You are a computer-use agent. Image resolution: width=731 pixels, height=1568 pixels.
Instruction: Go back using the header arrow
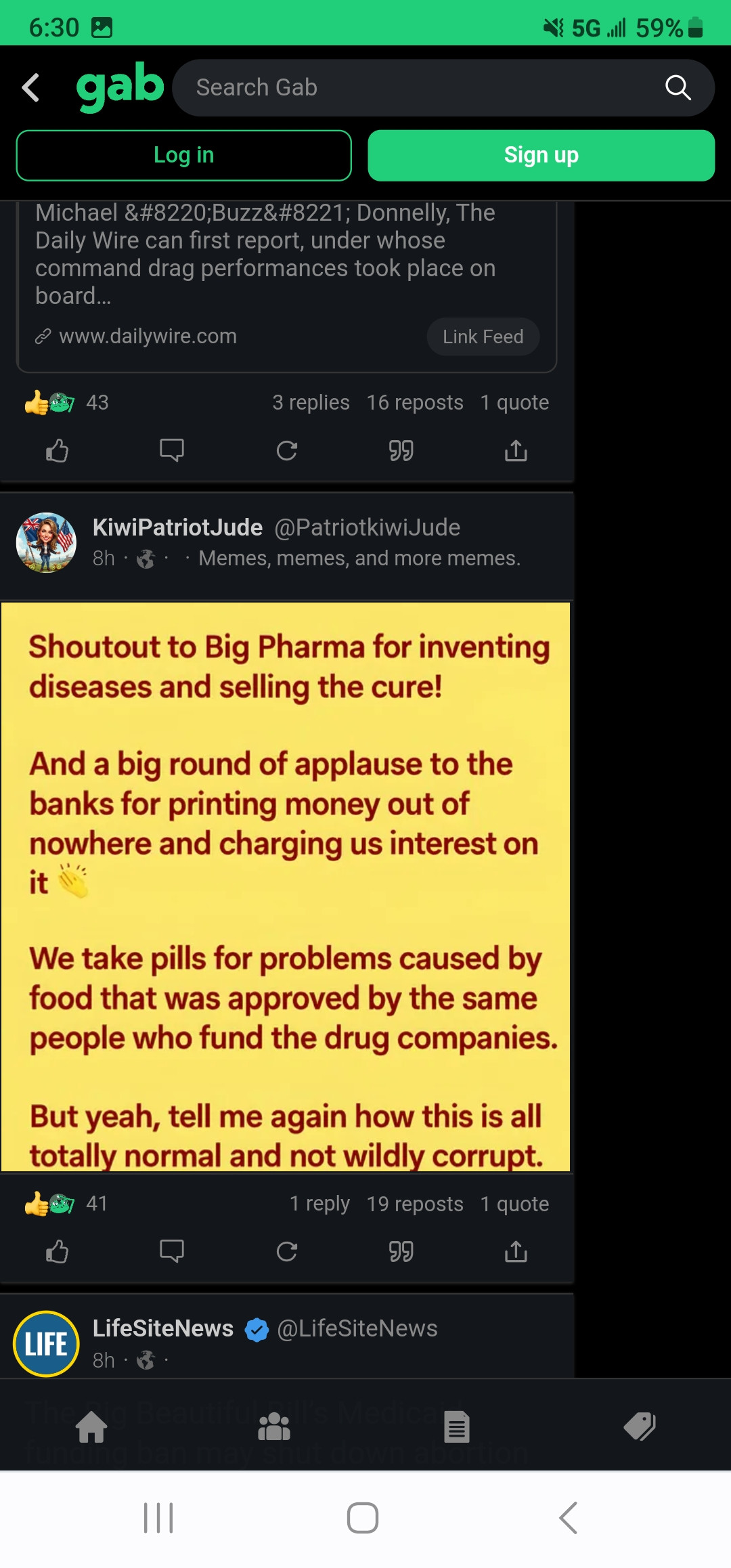[31, 88]
